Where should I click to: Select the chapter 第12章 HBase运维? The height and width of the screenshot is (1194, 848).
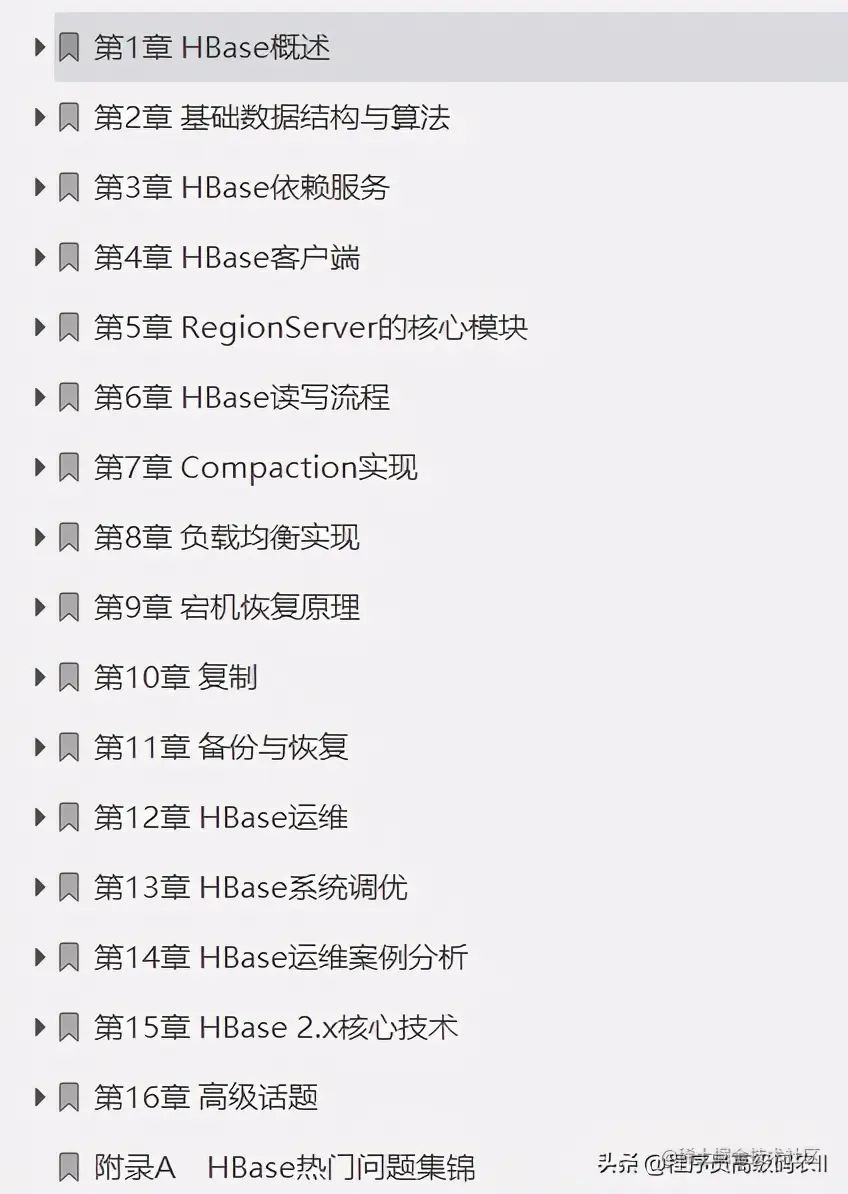(x=220, y=817)
